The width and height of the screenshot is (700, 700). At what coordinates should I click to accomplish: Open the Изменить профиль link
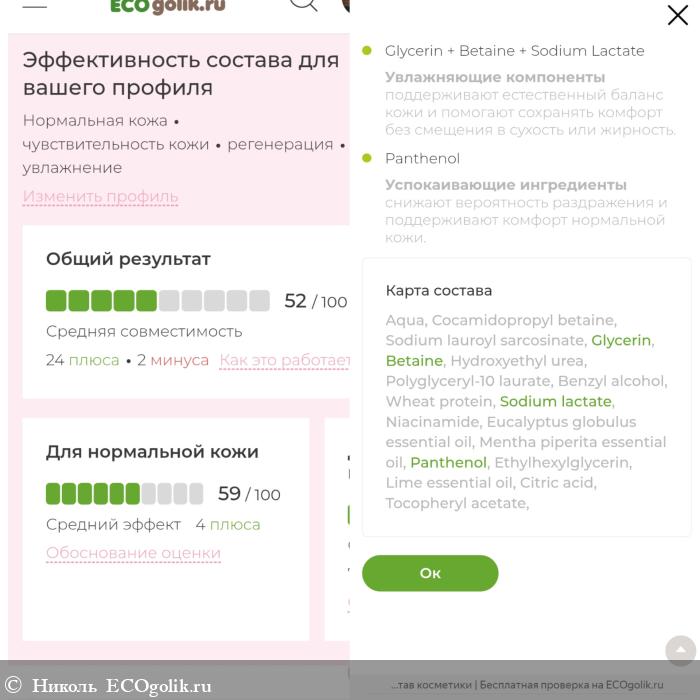[x=100, y=196]
